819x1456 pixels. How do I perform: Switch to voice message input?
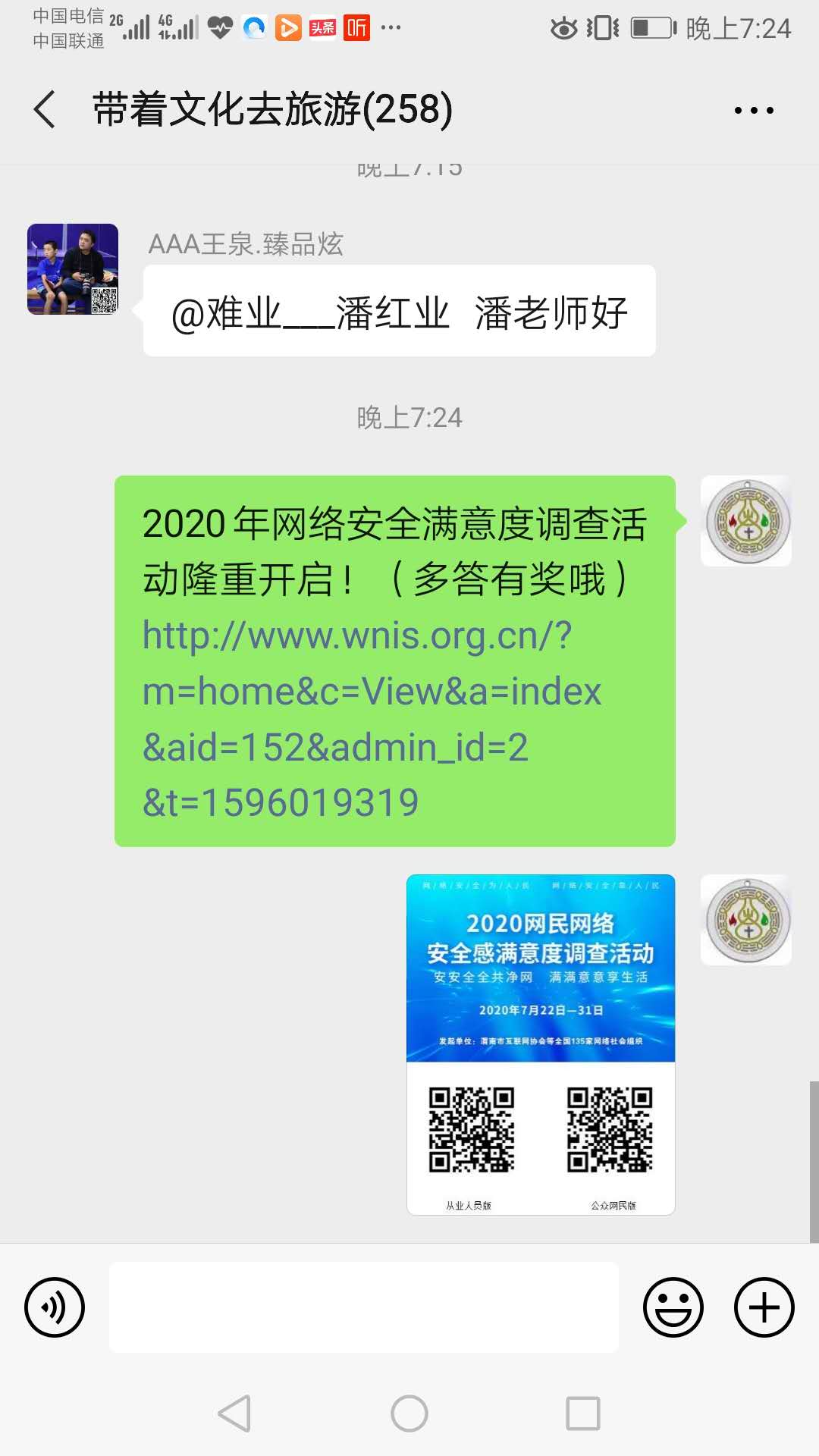coord(55,1307)
